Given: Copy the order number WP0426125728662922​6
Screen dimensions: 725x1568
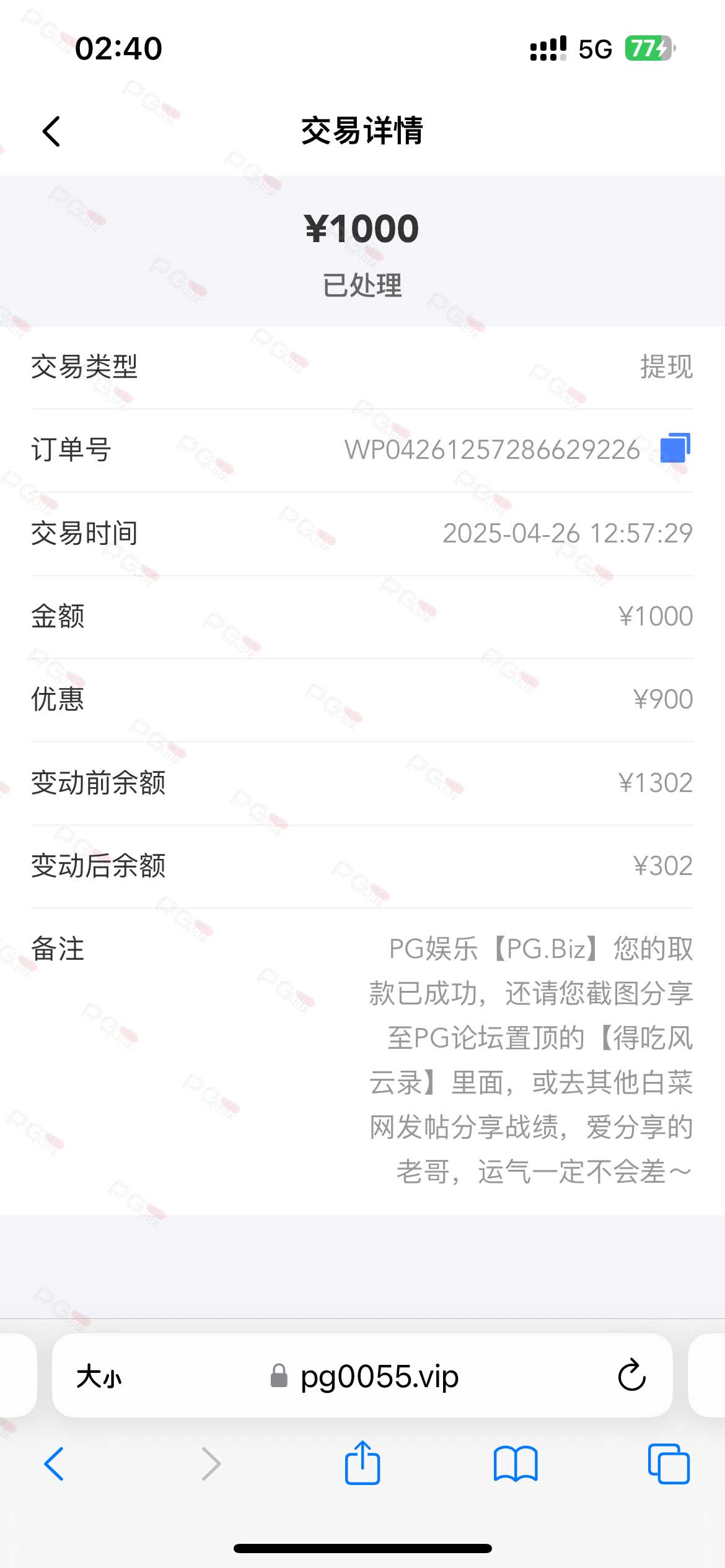Looking at the screenshot, I should 675,448.
